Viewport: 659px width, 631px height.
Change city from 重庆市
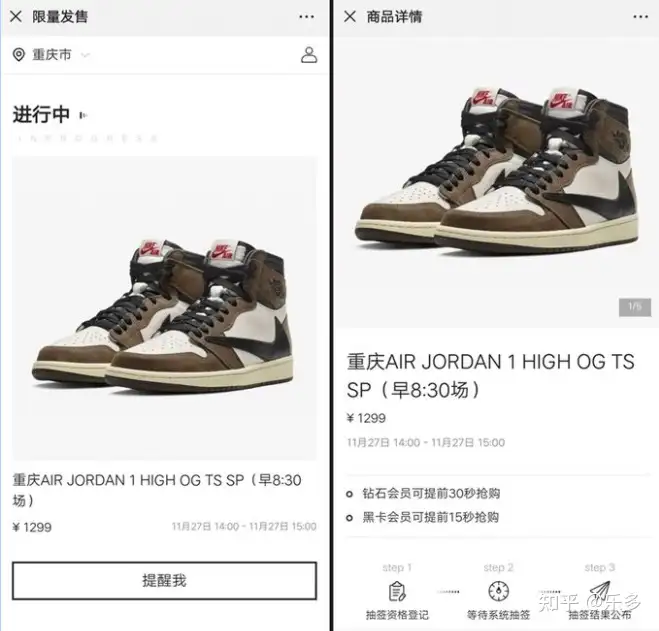[x=51, y=55]
